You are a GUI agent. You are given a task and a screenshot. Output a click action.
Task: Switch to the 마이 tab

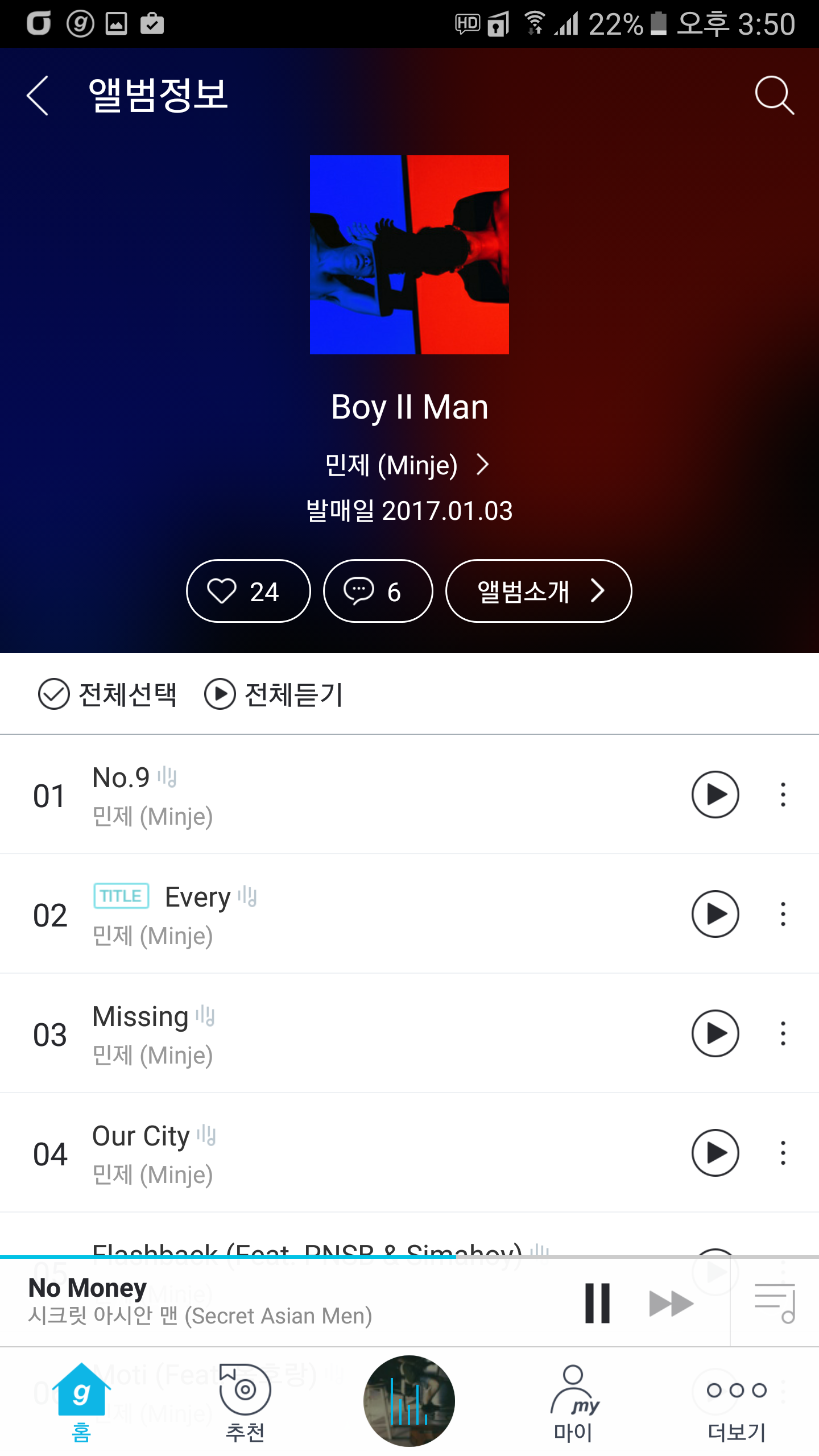[x=573, y=1403]
